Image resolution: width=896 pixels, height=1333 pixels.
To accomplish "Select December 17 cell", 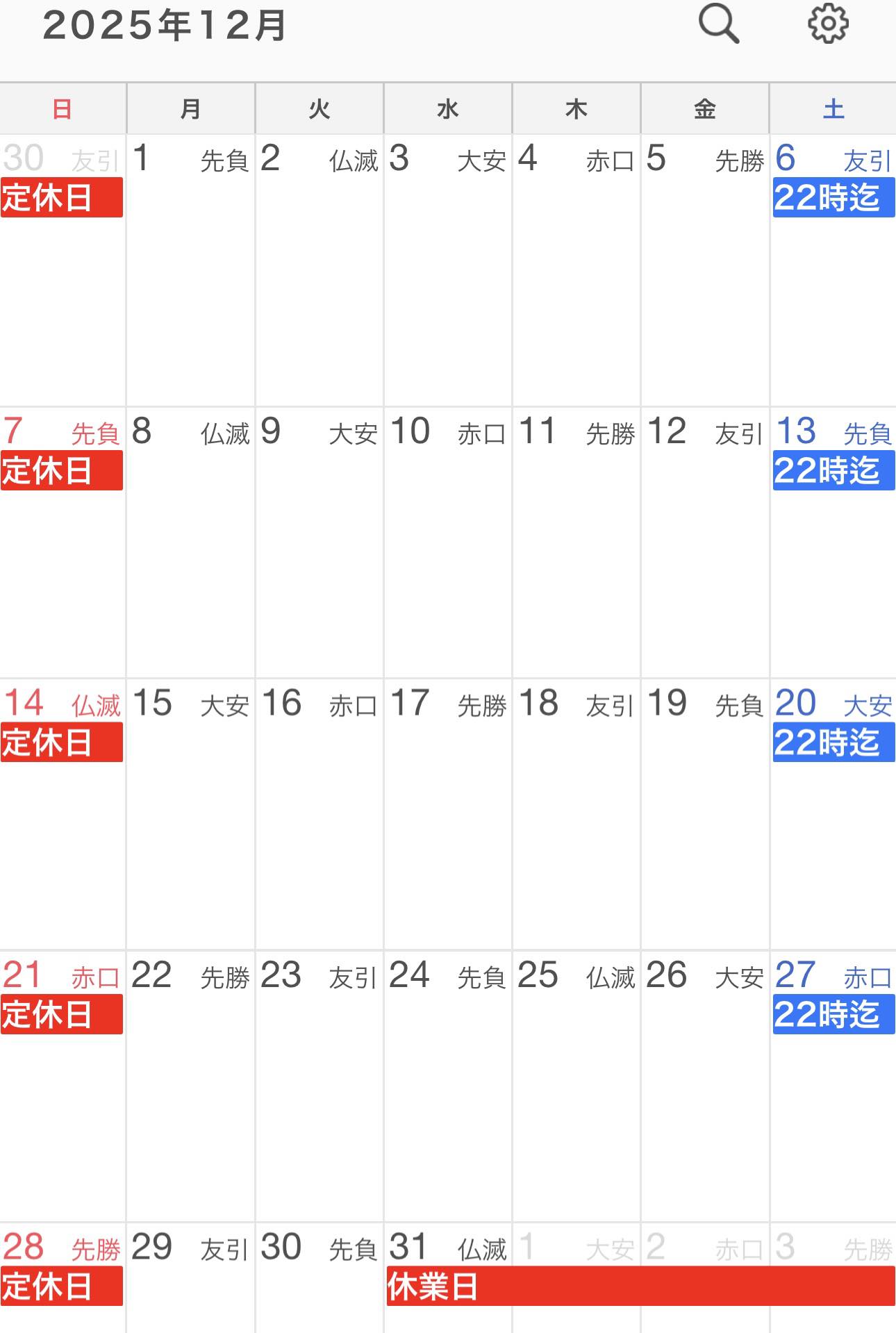I will (447, 820).
